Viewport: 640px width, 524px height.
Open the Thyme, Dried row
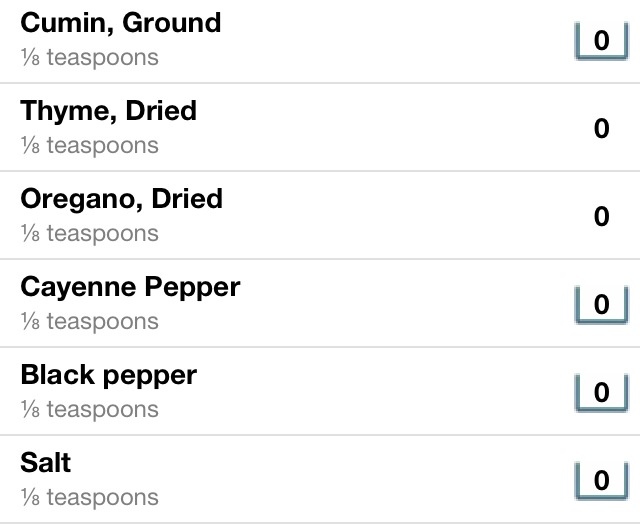pos(300,128)
